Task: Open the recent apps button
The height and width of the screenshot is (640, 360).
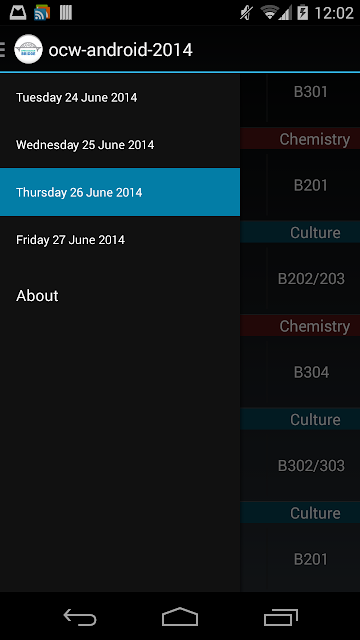Action: pos(280,617)
